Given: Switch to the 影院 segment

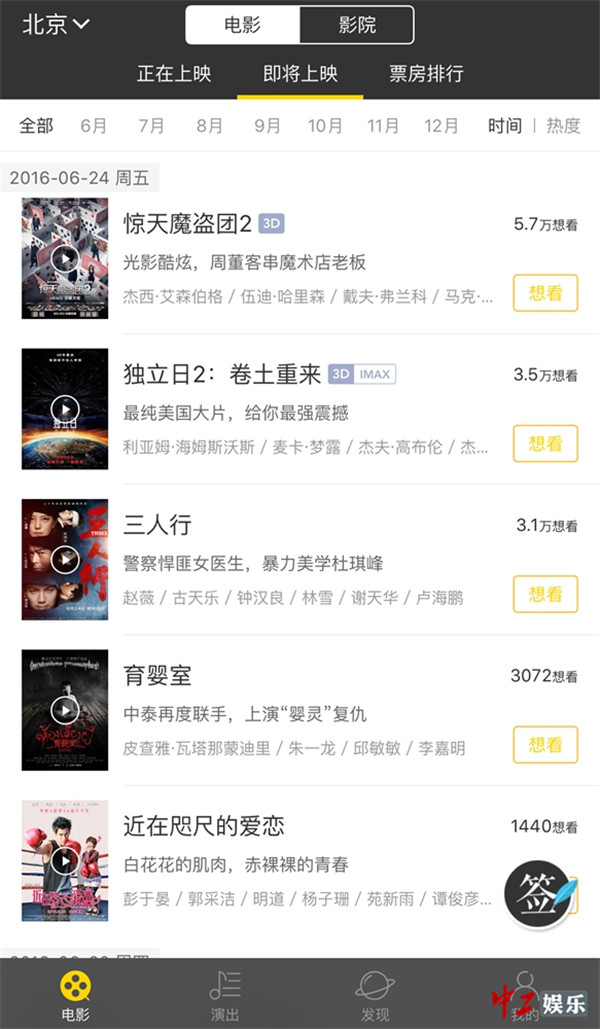Looking at the screenshot, I should pyautogui.click(x=356, y=25).
